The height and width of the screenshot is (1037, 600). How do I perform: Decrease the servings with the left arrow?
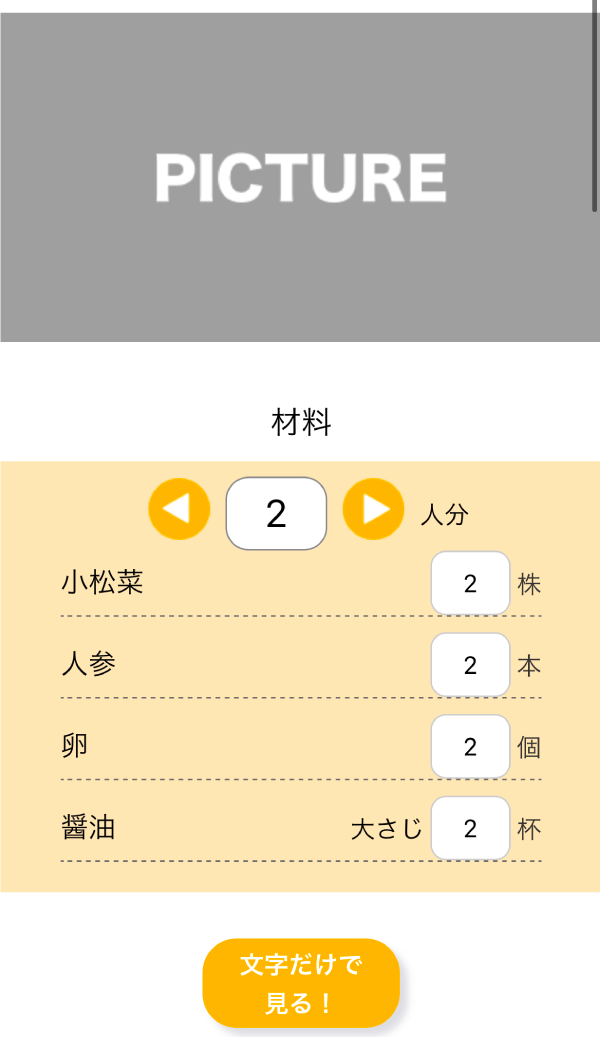tap(179, 509)
